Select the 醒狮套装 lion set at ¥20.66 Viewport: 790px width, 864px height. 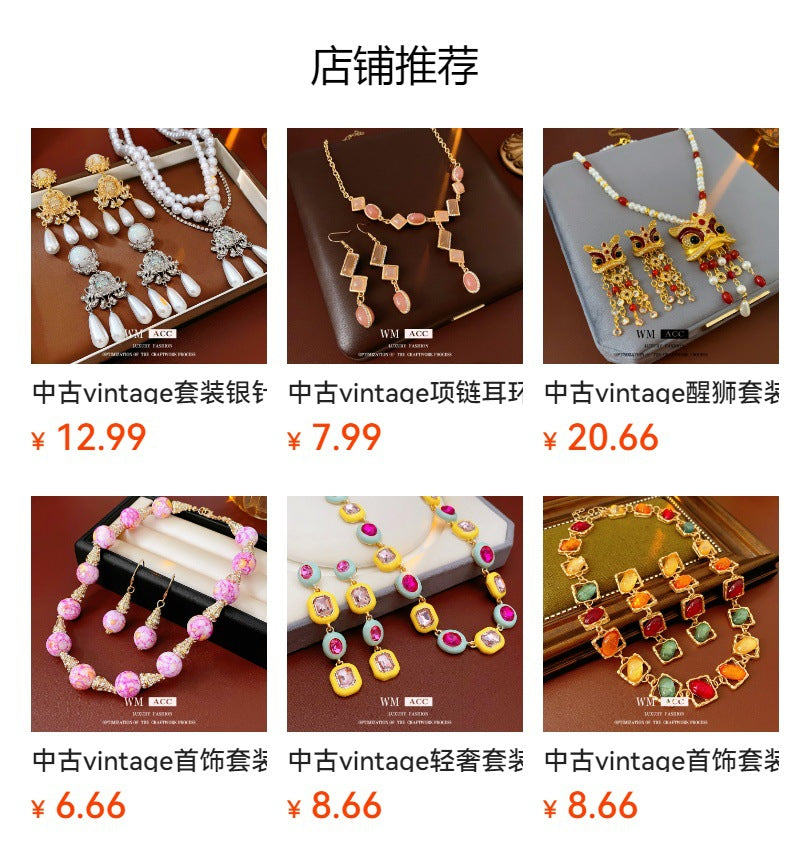click(x=661, y=246)
